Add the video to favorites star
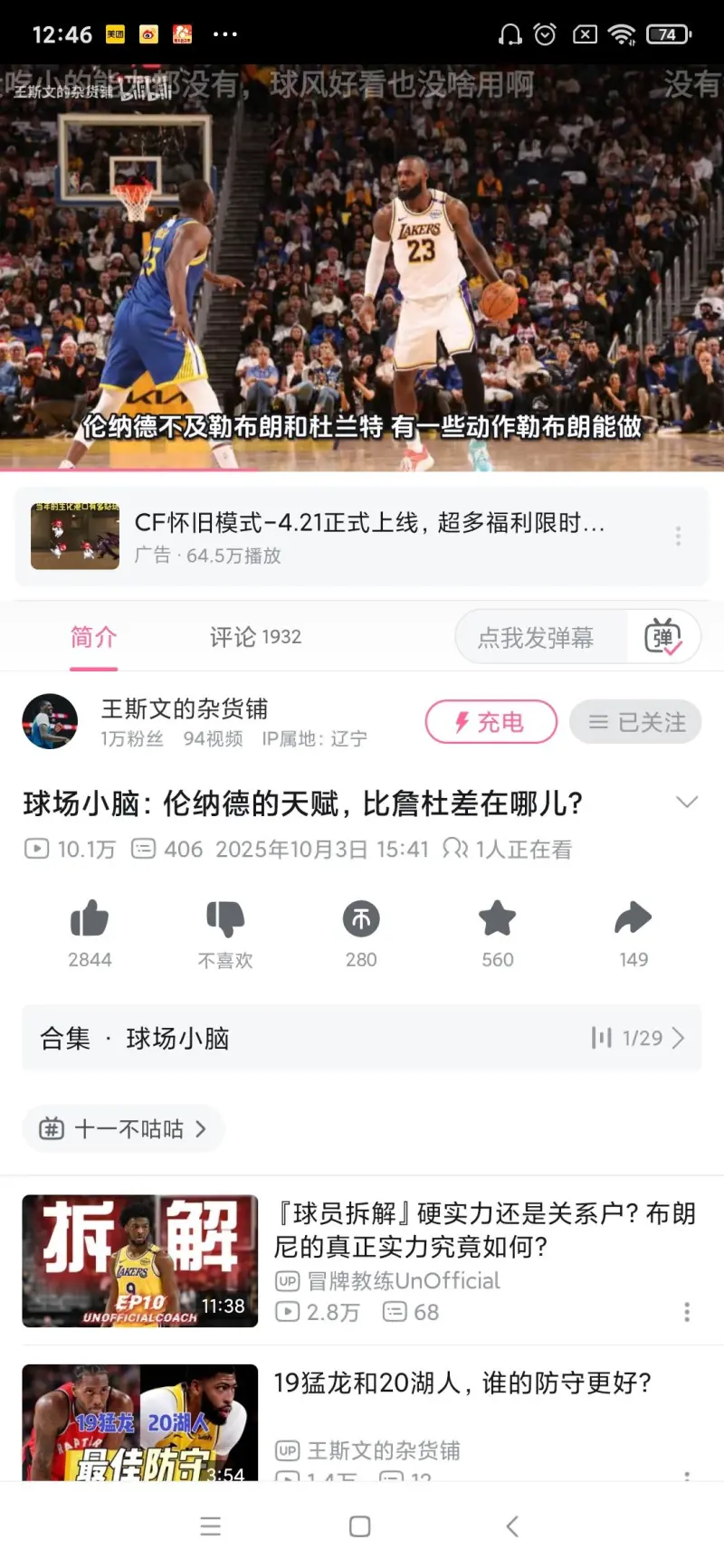Viewport: 724px width, 1568px height. pos(497,920)
